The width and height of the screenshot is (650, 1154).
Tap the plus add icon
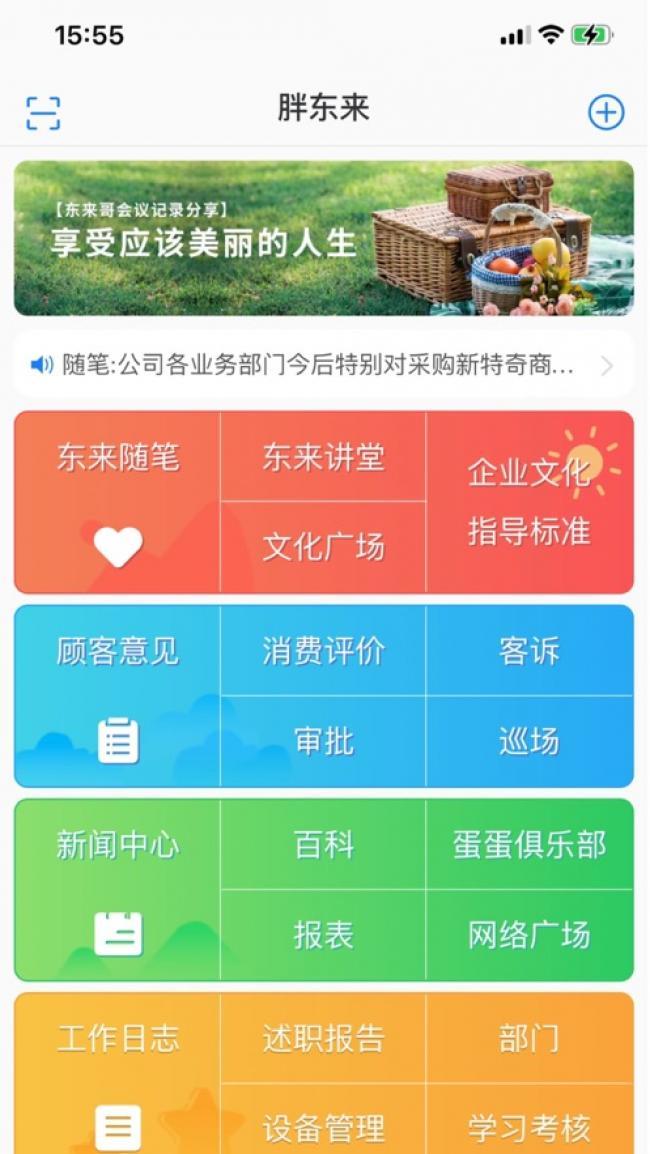pyautogui.click(x=606, y=112)
